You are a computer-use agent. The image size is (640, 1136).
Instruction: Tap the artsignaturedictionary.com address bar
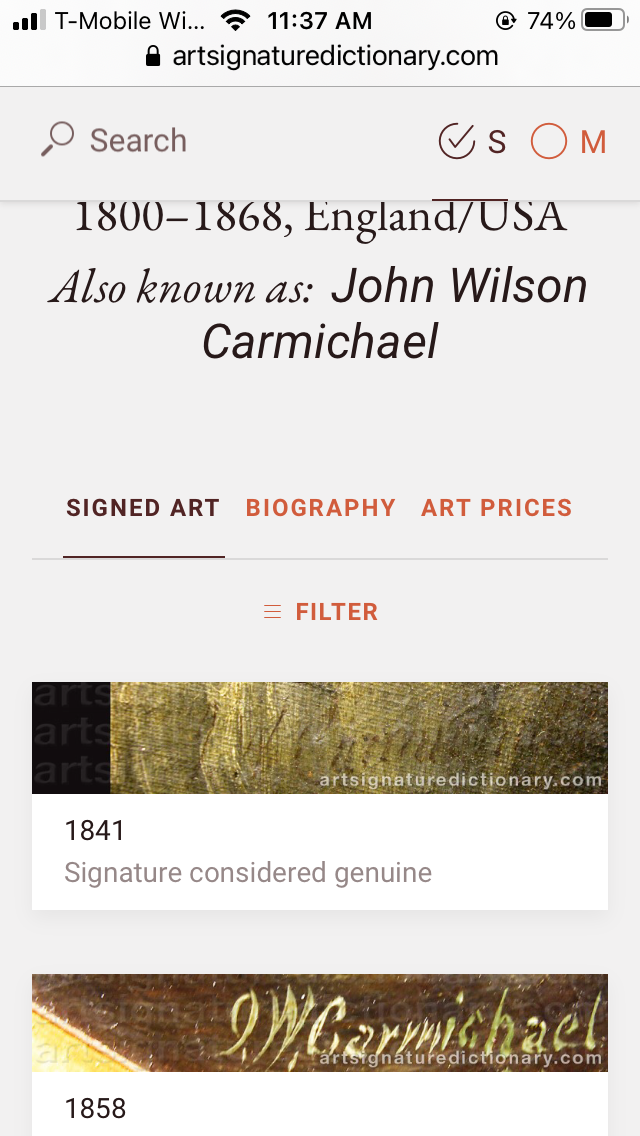(321, 56)
